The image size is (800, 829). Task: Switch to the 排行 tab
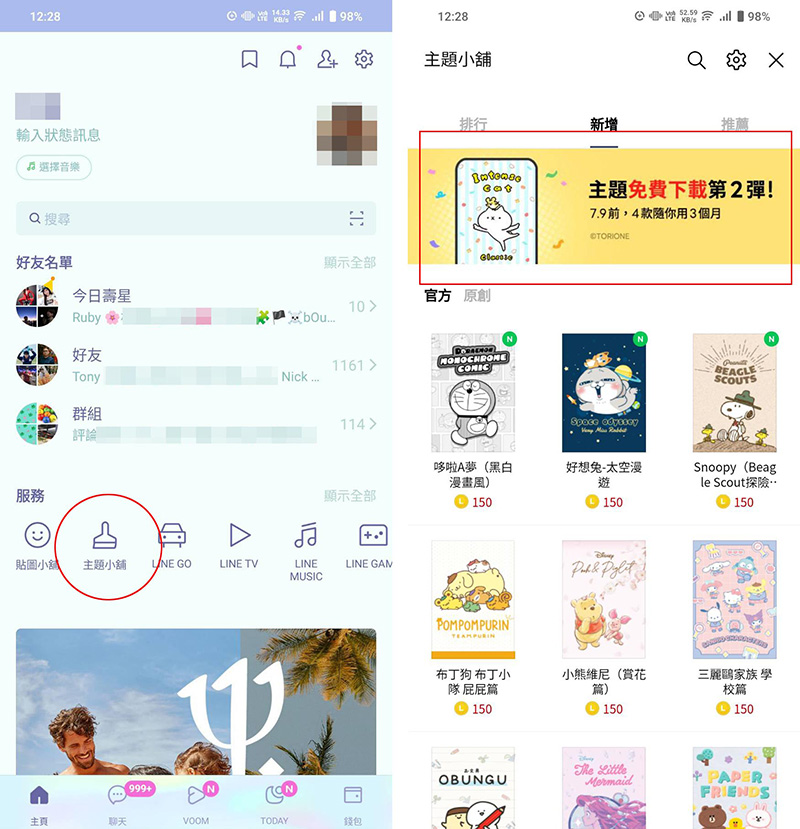pyautogui.click(x=473, y=125)
